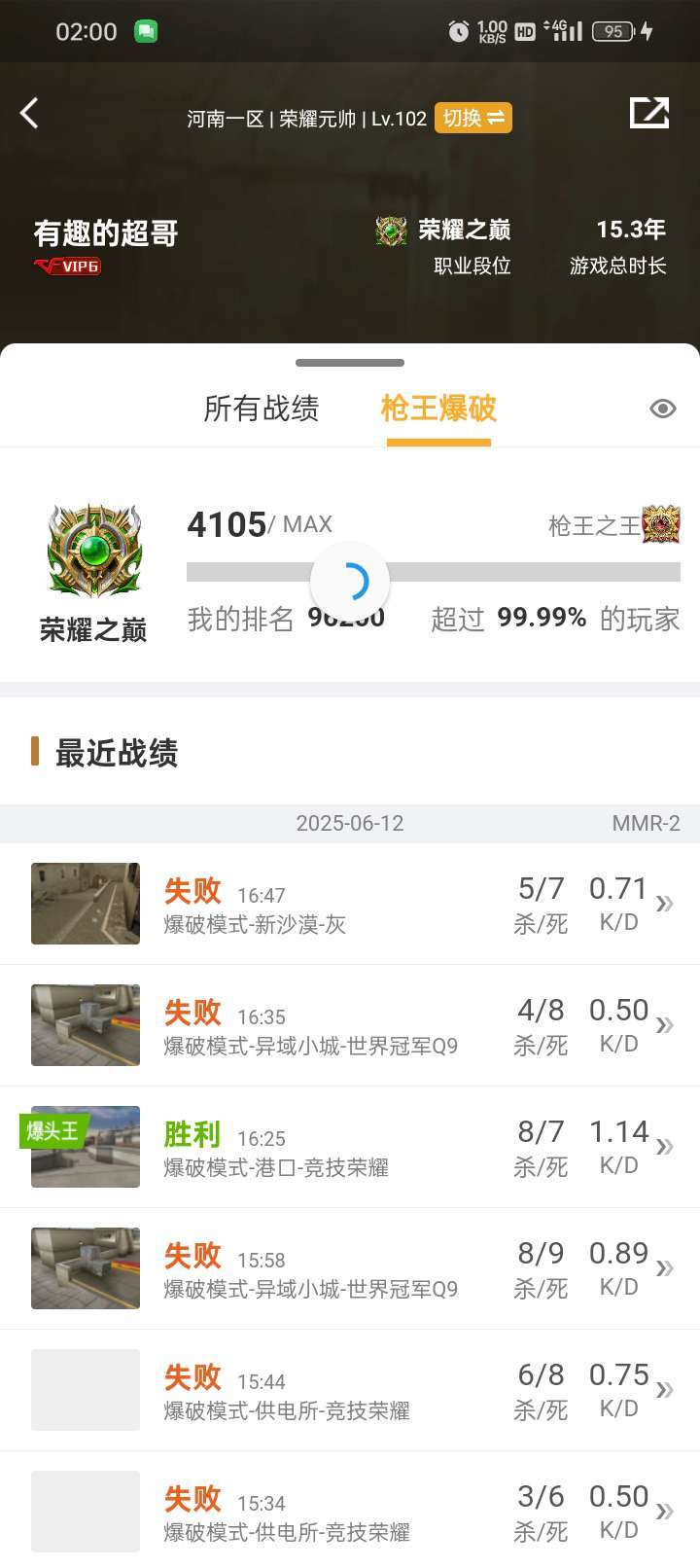The width and height of the screenshot is (700, 1568).
Task: Share the profile with the top-right icon
Action: tap(649, 113)
